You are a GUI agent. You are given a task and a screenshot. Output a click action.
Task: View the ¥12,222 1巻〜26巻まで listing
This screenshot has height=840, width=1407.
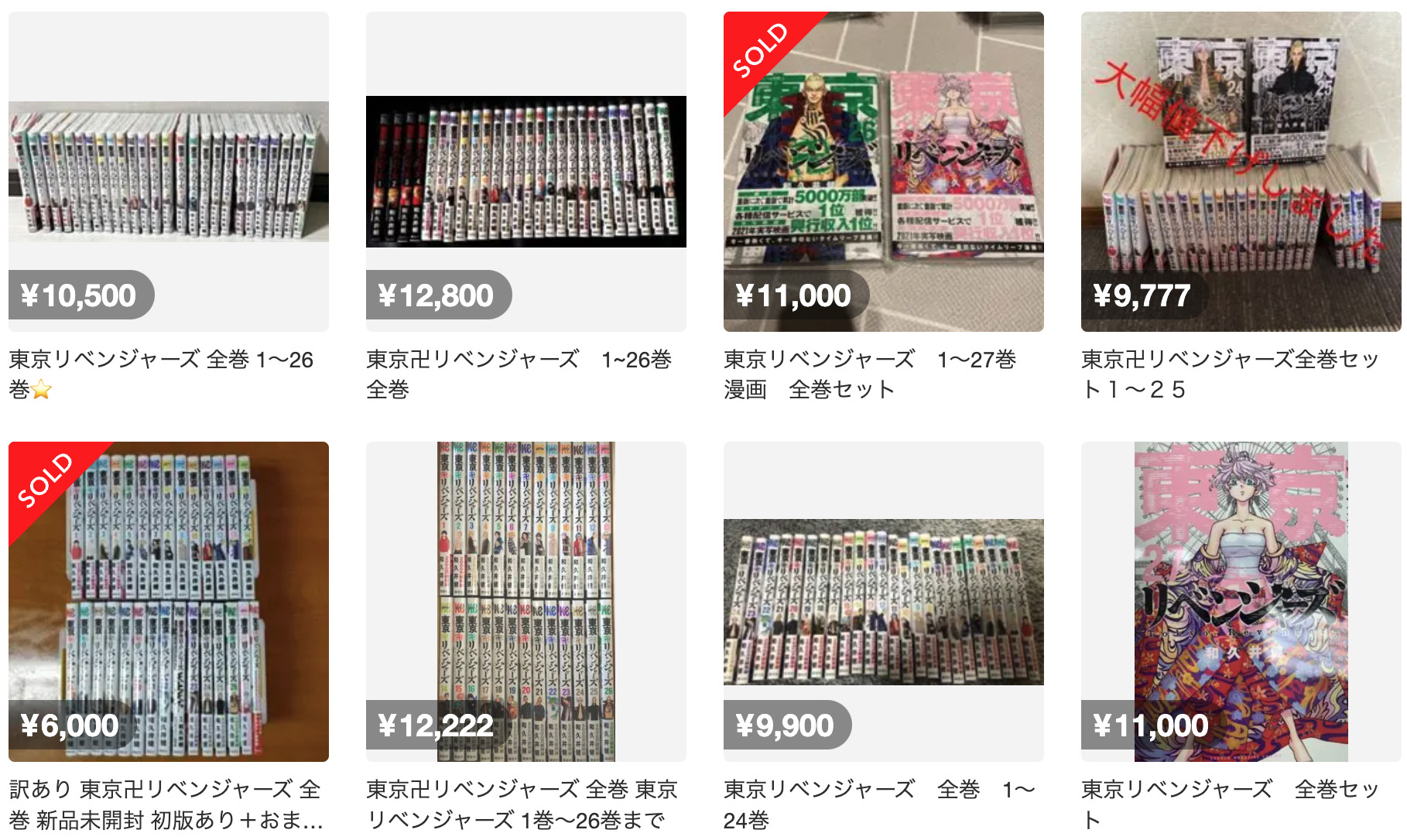pos(525,601)
